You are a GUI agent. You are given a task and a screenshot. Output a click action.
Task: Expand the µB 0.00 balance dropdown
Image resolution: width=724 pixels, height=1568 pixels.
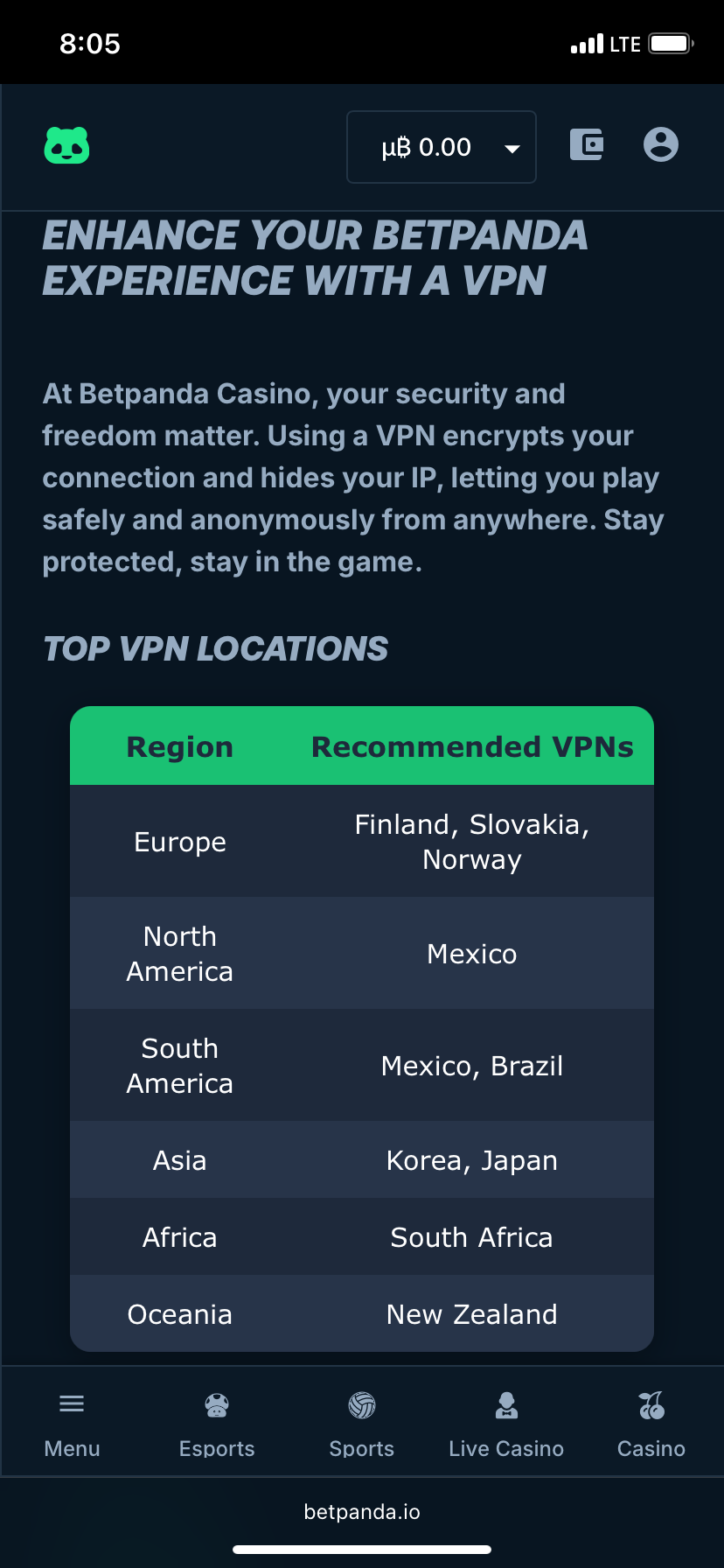442,147
